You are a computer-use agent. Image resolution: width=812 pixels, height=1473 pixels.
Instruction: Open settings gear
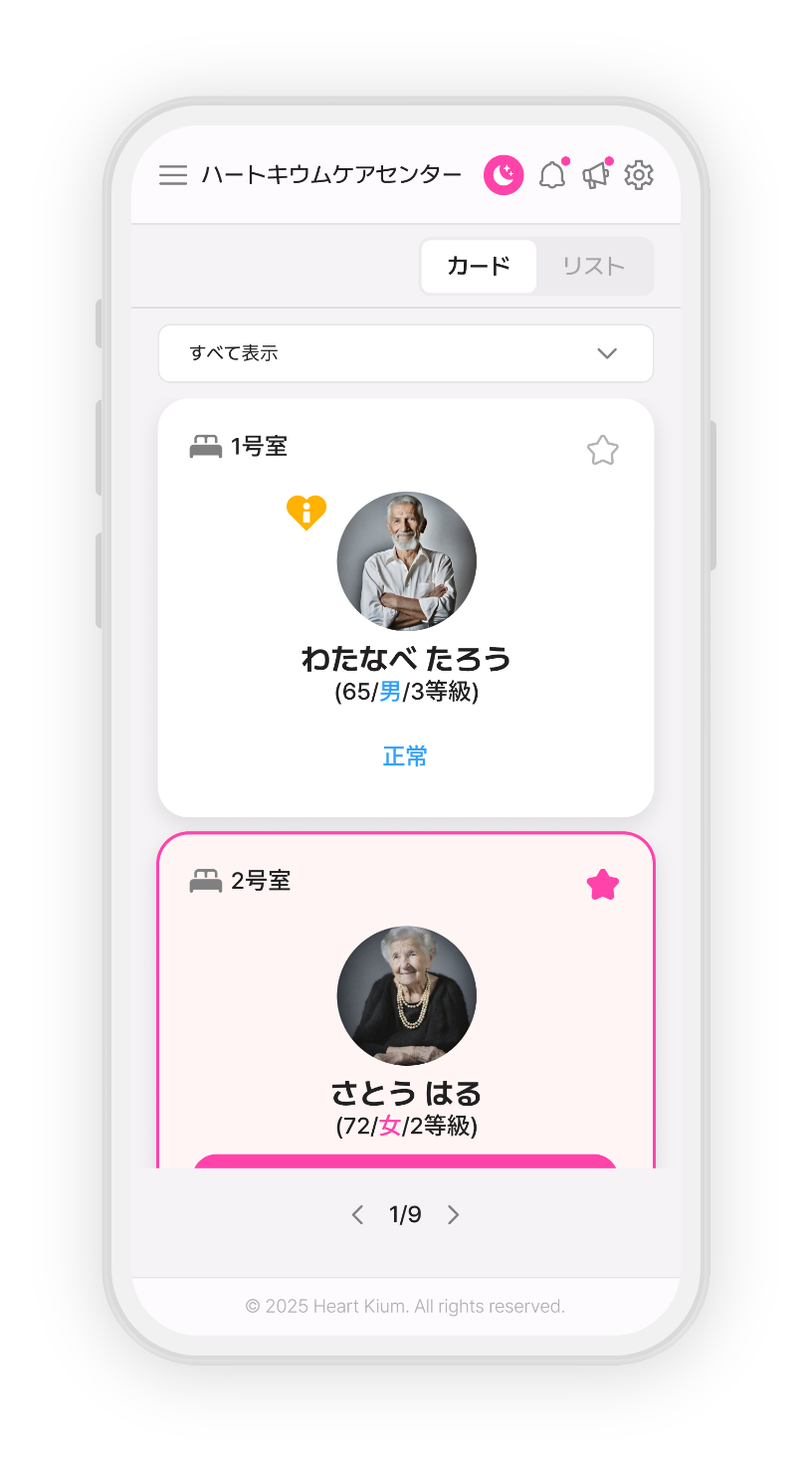(x=639, y=175)
